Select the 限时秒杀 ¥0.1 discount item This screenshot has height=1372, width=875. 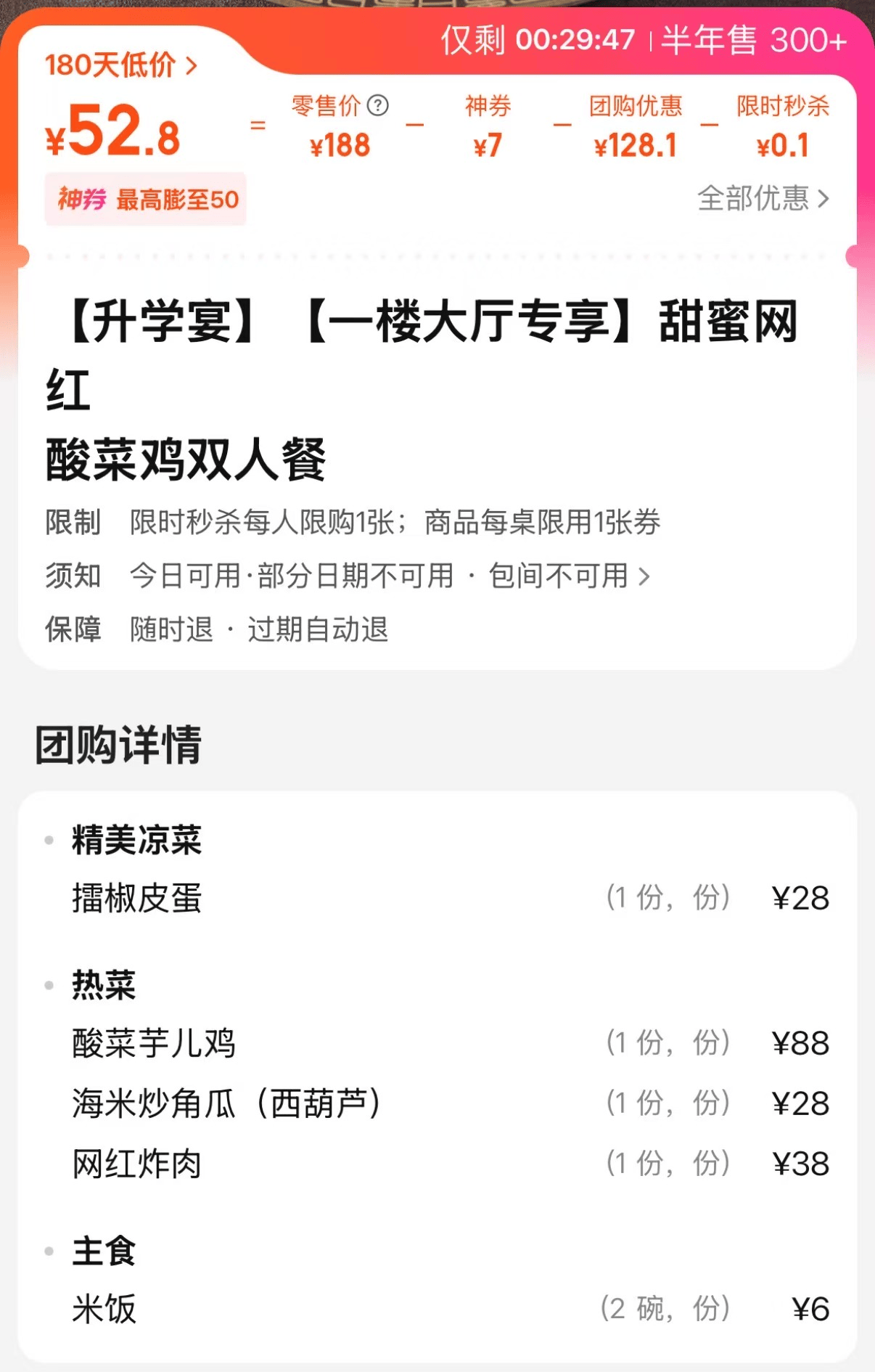point(782,127)
